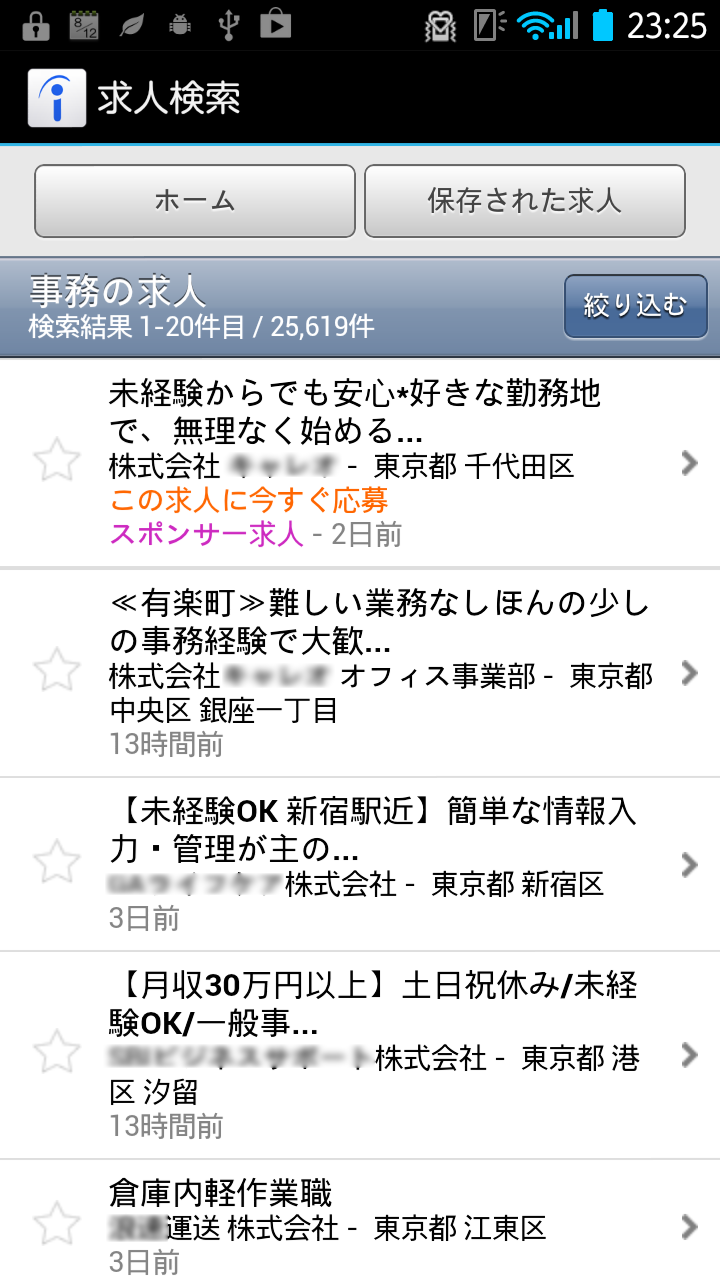Viewport: 720px width, 1280px height.
Task: Star the 倉庫内軽作業職 job
Action: (57, 1224)
